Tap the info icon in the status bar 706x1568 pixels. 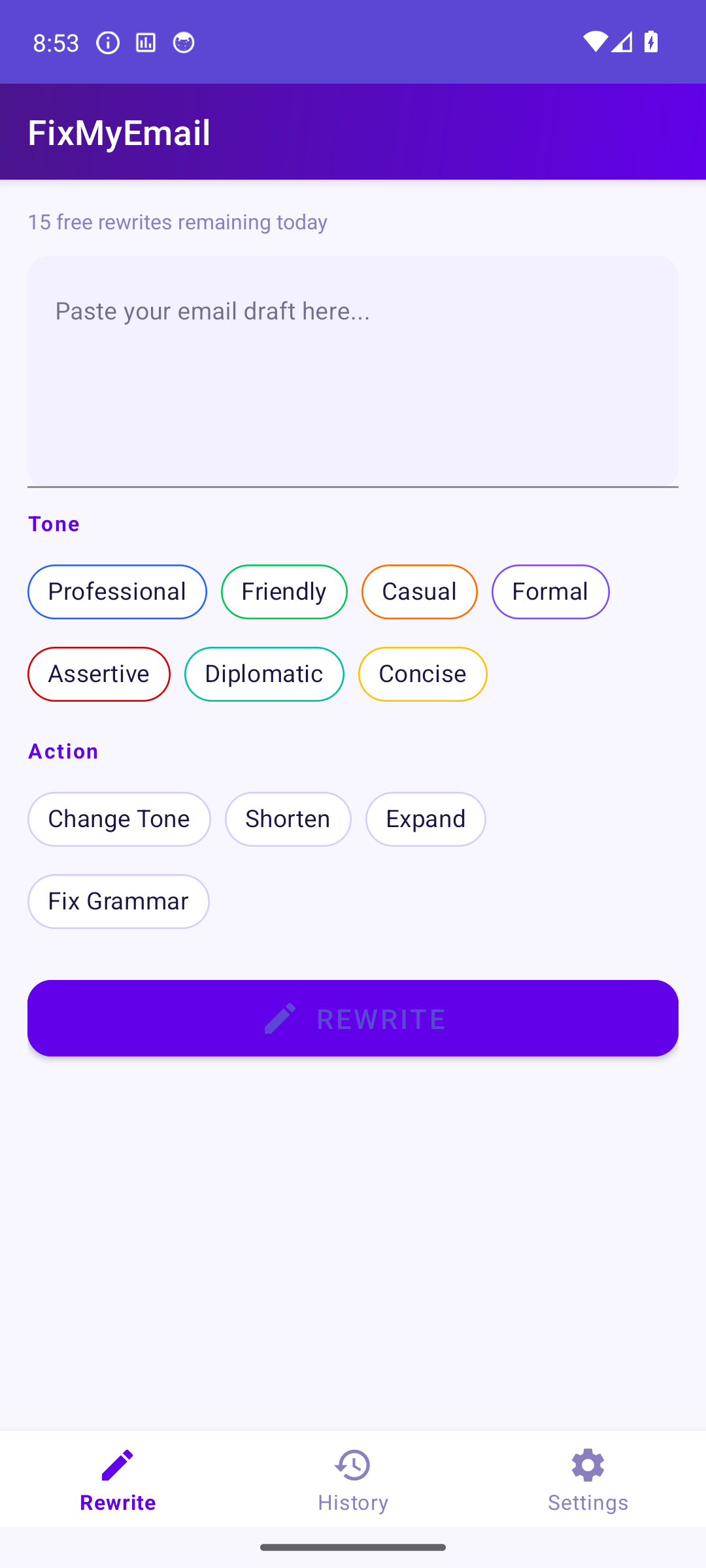coord(107,42)
